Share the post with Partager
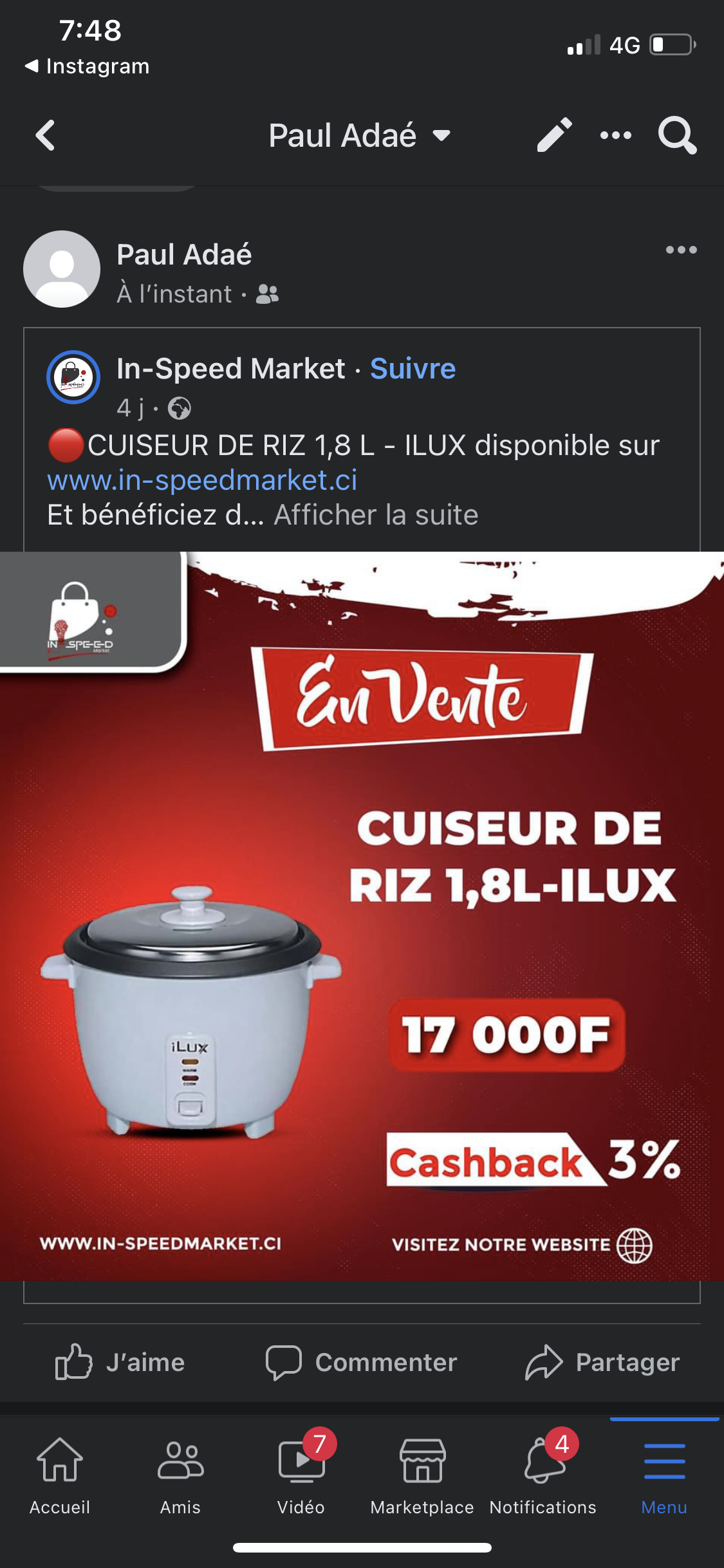 pos(602,1361)
